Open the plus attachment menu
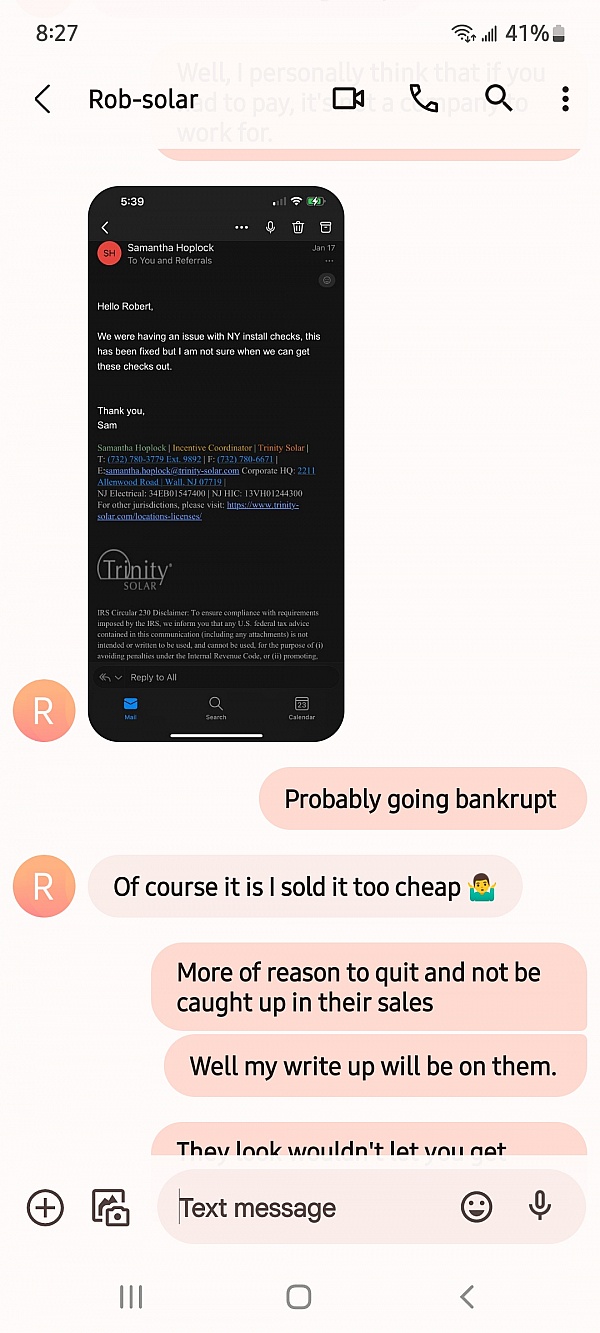 click(x=45, y=1207)
